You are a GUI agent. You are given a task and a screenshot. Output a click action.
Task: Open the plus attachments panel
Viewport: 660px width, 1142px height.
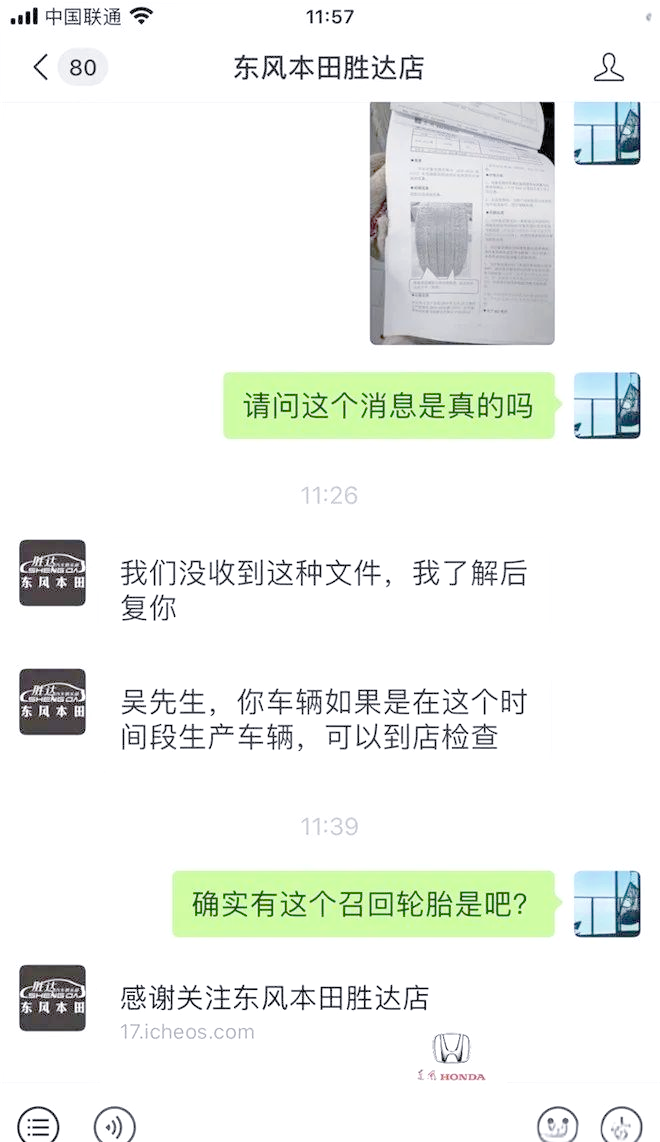coord(621,1124)
